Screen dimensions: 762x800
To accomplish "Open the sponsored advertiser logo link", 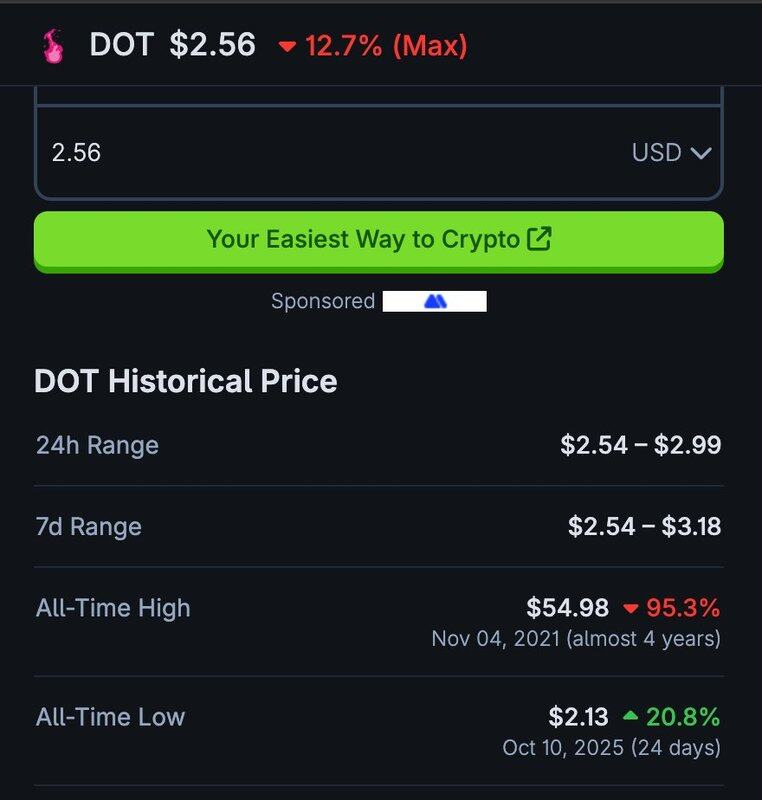I will [x=435, y=301].
